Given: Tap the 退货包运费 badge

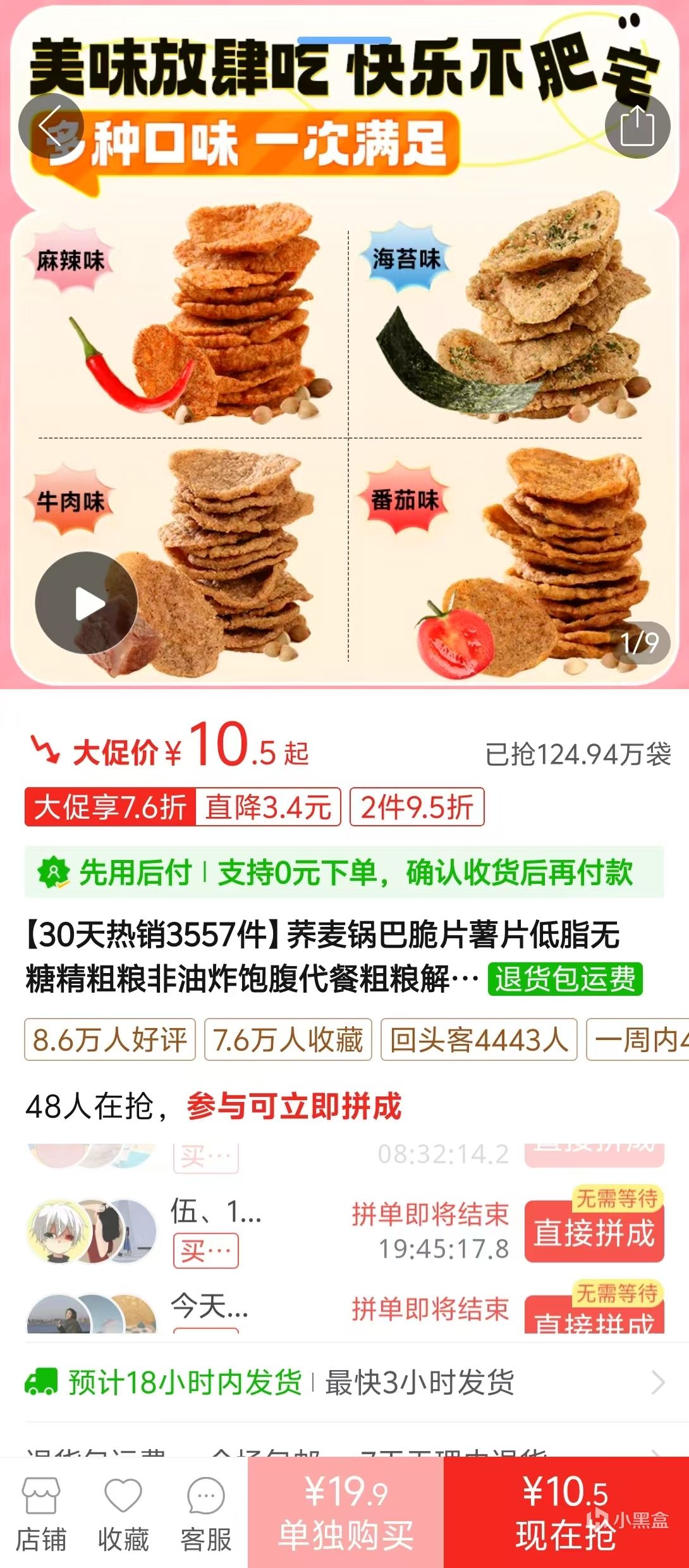Looking at the screenshot, I should coord(565,979).
